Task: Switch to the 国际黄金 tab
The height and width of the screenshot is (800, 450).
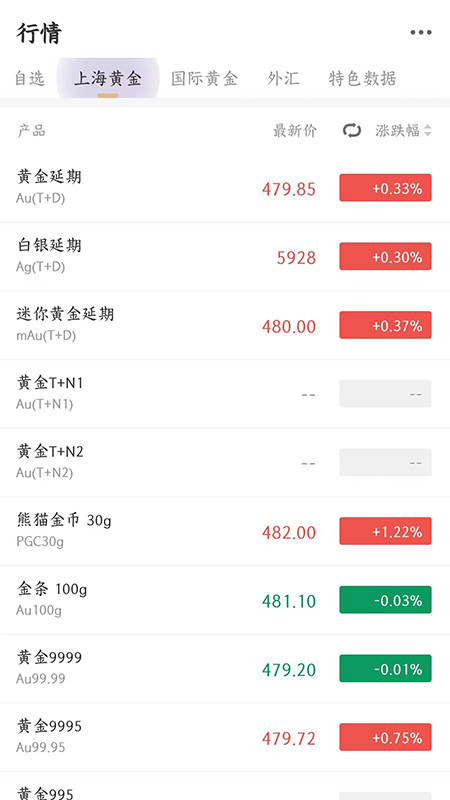Action: (204, 79)
